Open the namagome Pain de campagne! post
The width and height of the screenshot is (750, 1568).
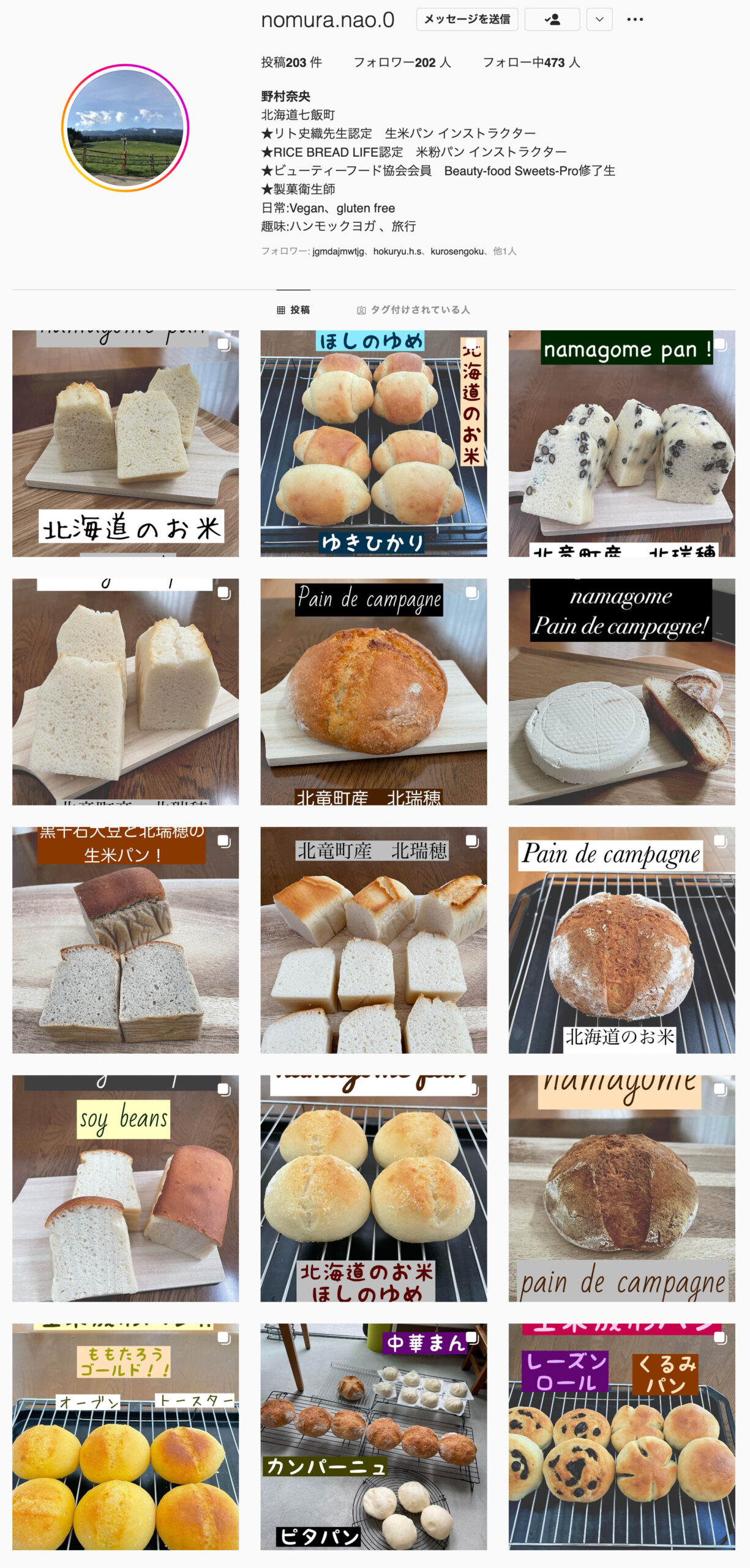point(621,692)
